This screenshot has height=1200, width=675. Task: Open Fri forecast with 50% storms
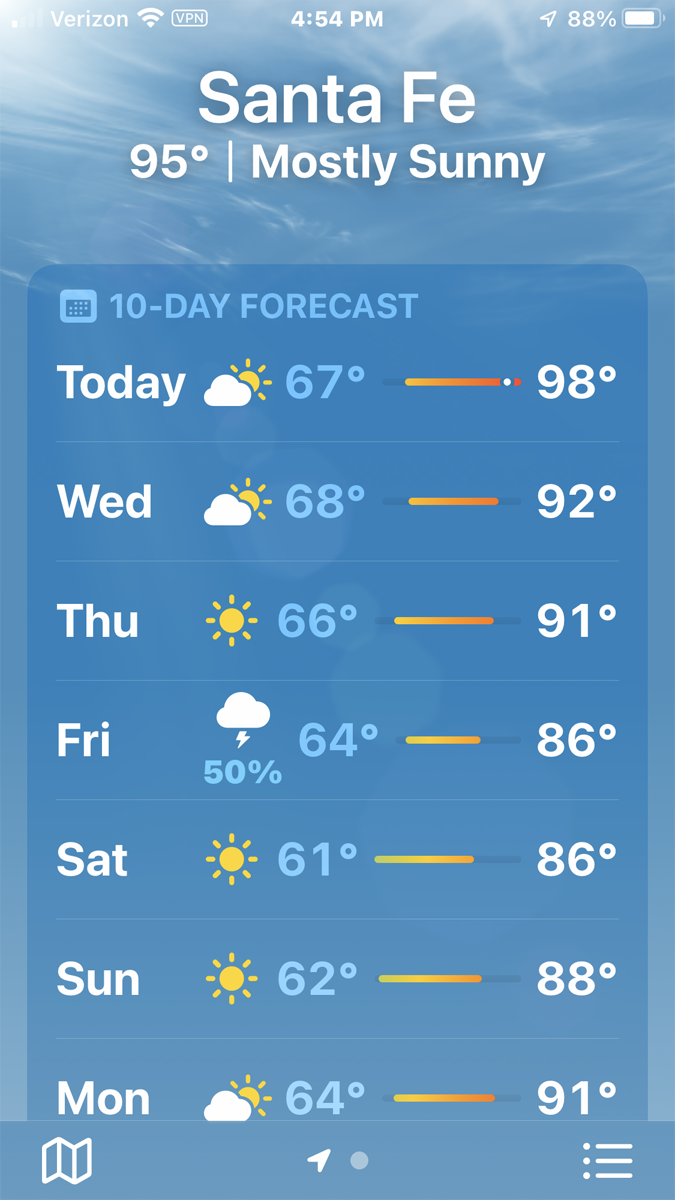click(x=337, y=741)
